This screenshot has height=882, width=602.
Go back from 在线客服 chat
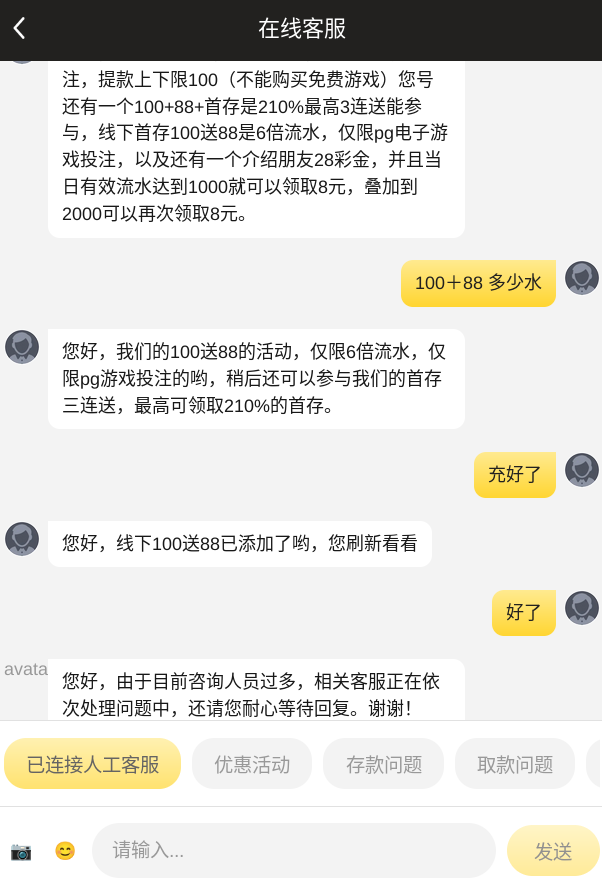[x=19, y=28]
